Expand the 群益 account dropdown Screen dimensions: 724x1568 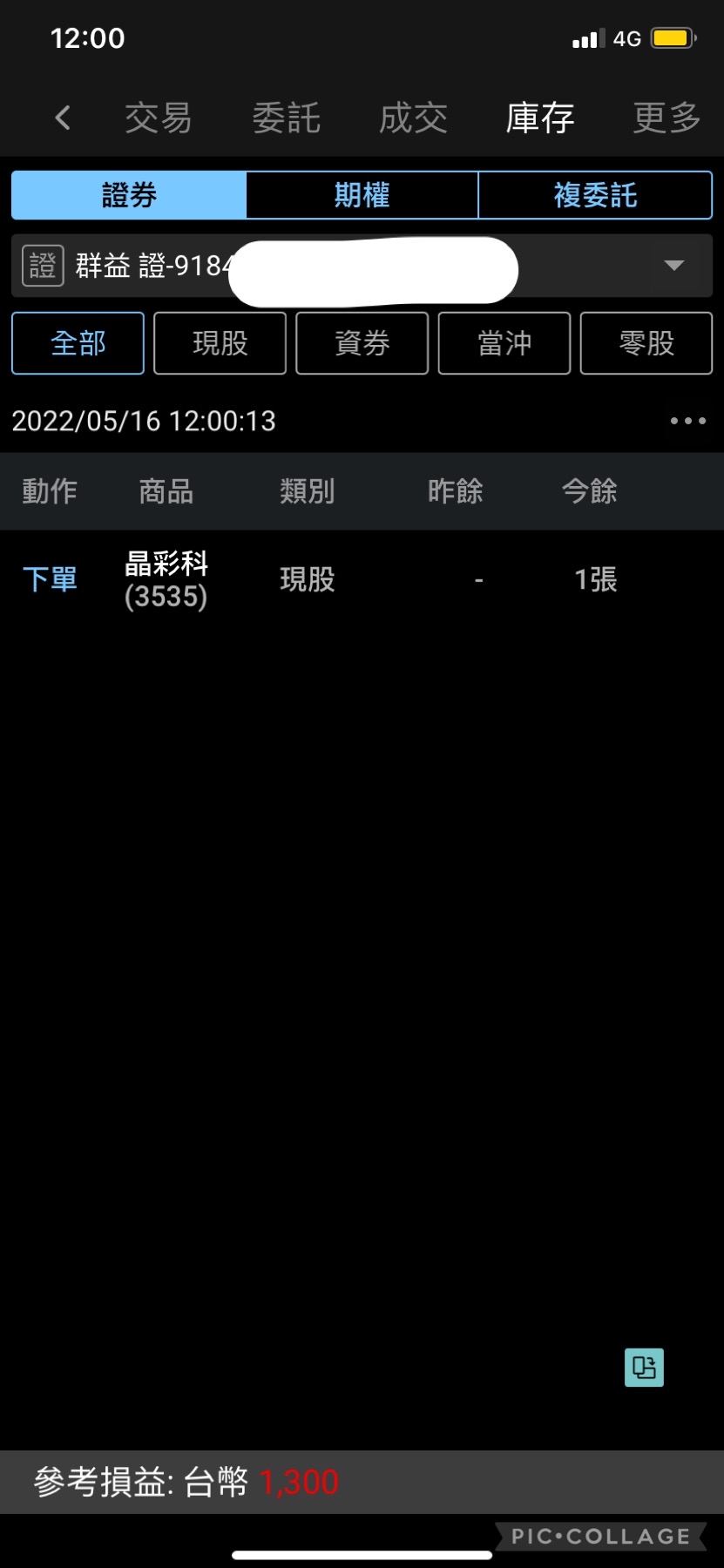pyautogui.click(x=673, y=266)
